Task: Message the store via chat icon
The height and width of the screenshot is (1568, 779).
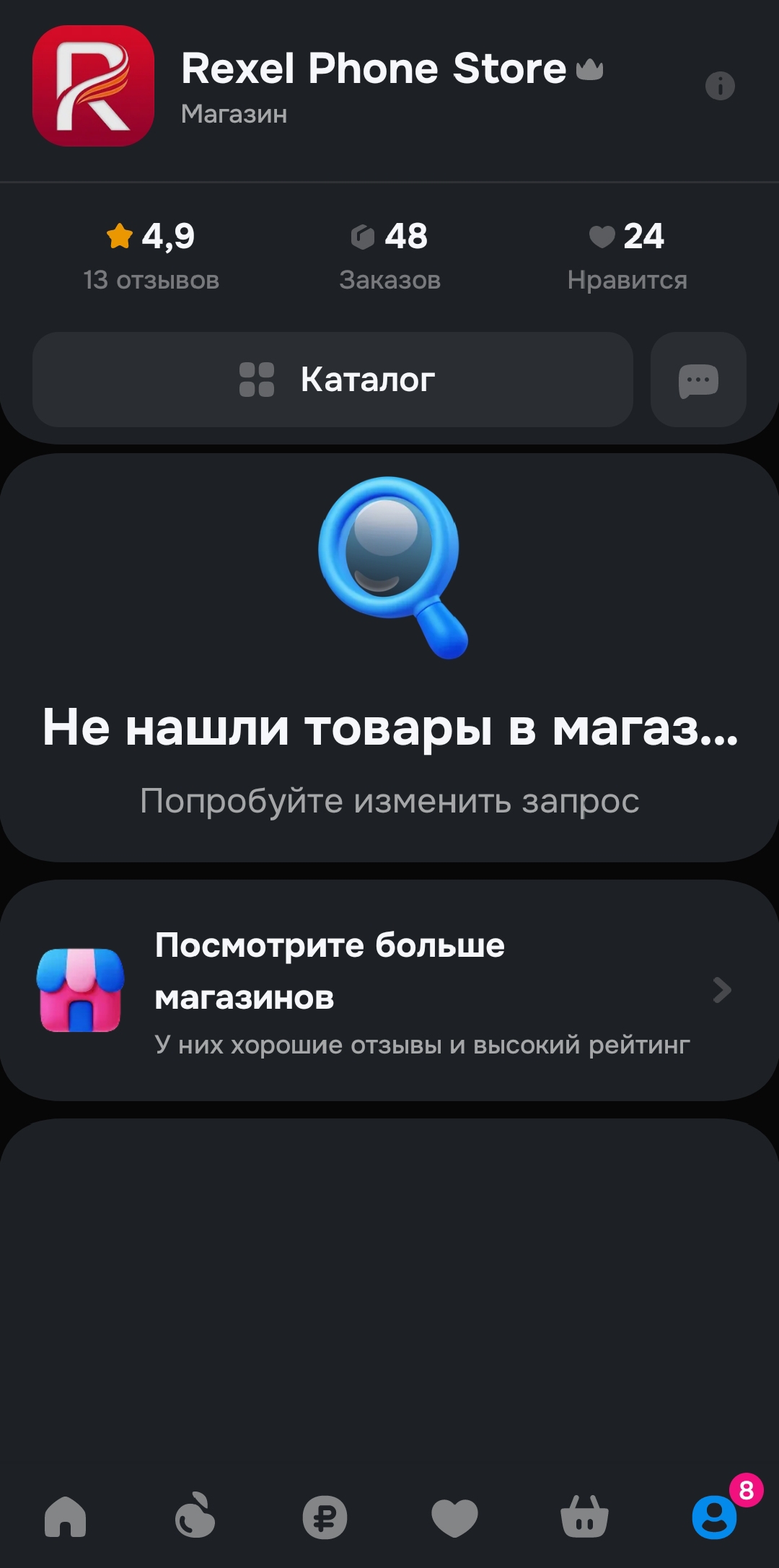Action: tap(698, 380)
